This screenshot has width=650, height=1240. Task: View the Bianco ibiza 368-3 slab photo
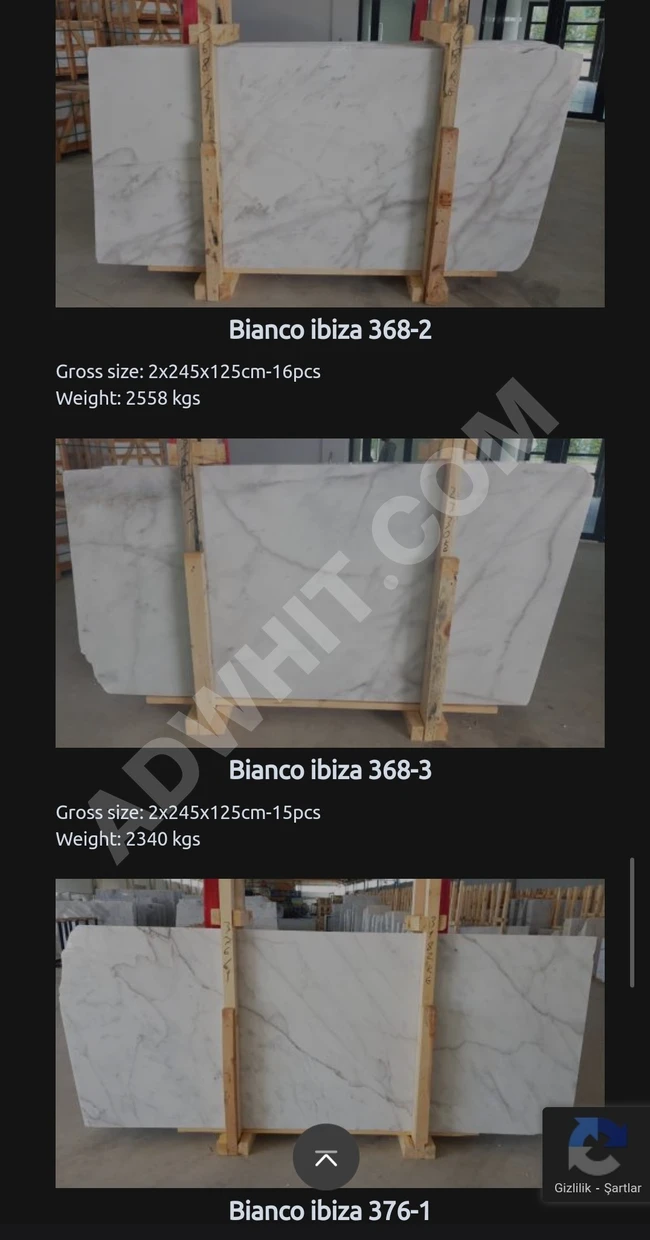[329, 592]
